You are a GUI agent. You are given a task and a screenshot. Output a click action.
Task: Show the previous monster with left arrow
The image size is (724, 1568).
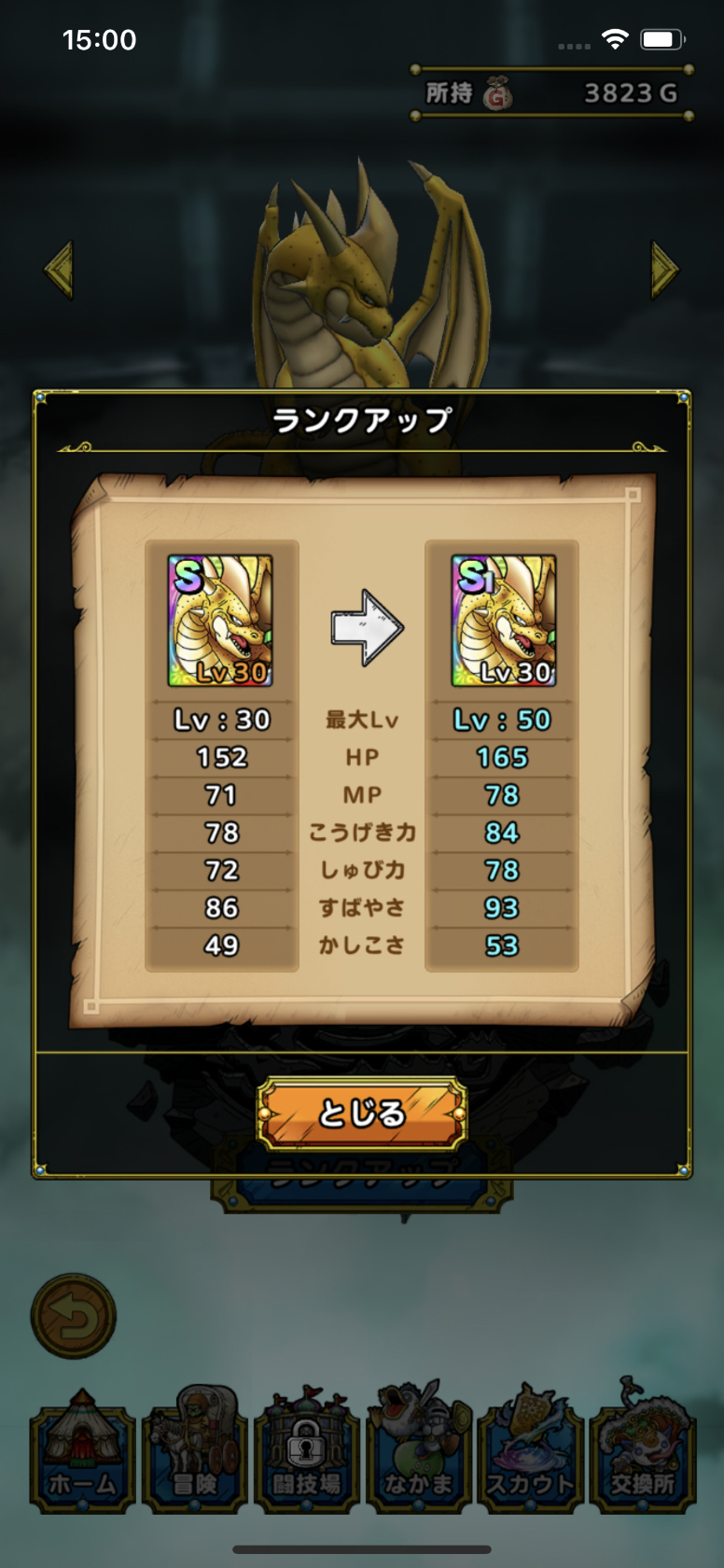(x=59, y=270)
